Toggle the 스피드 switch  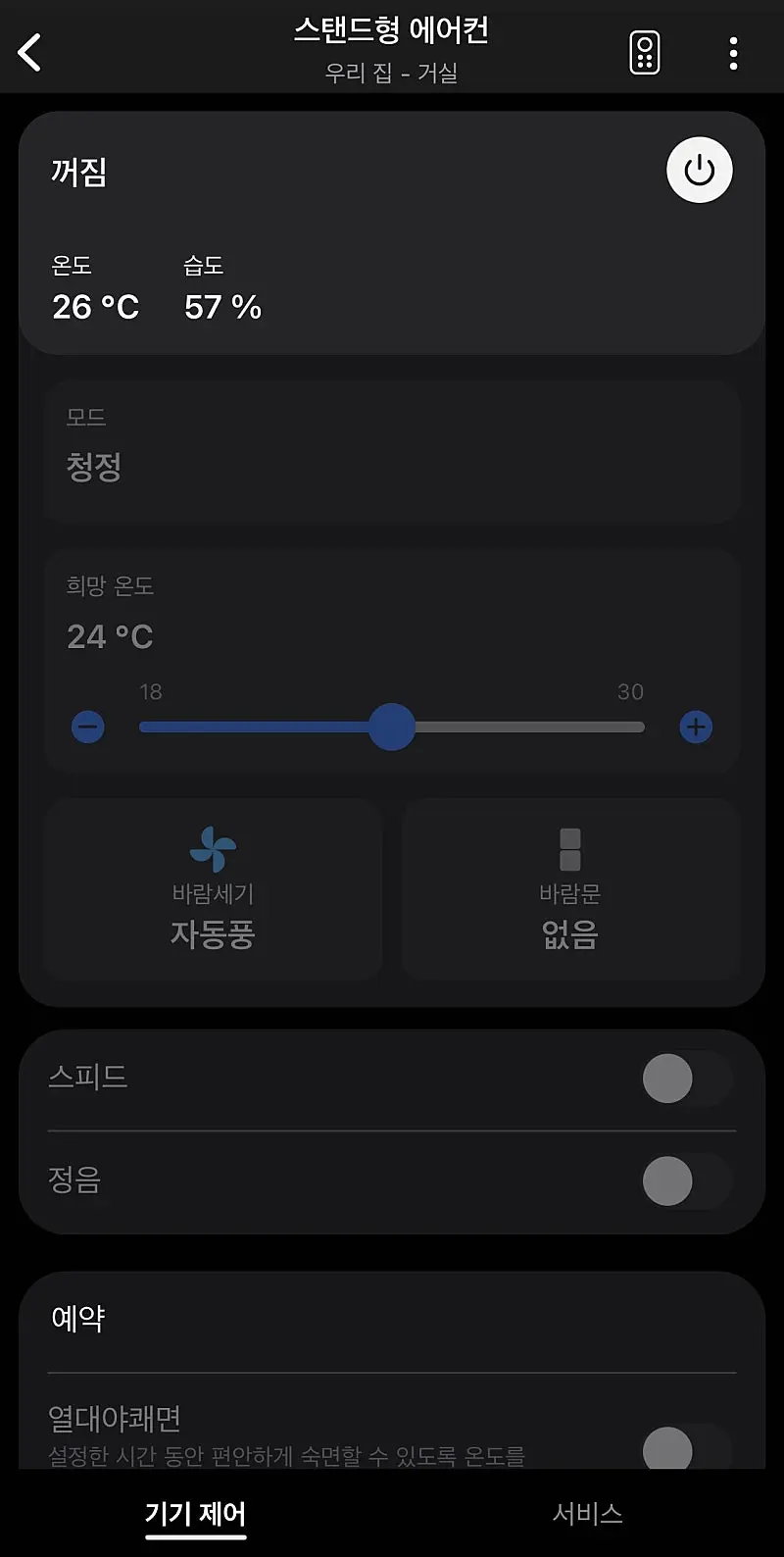tap(686, 1079)
